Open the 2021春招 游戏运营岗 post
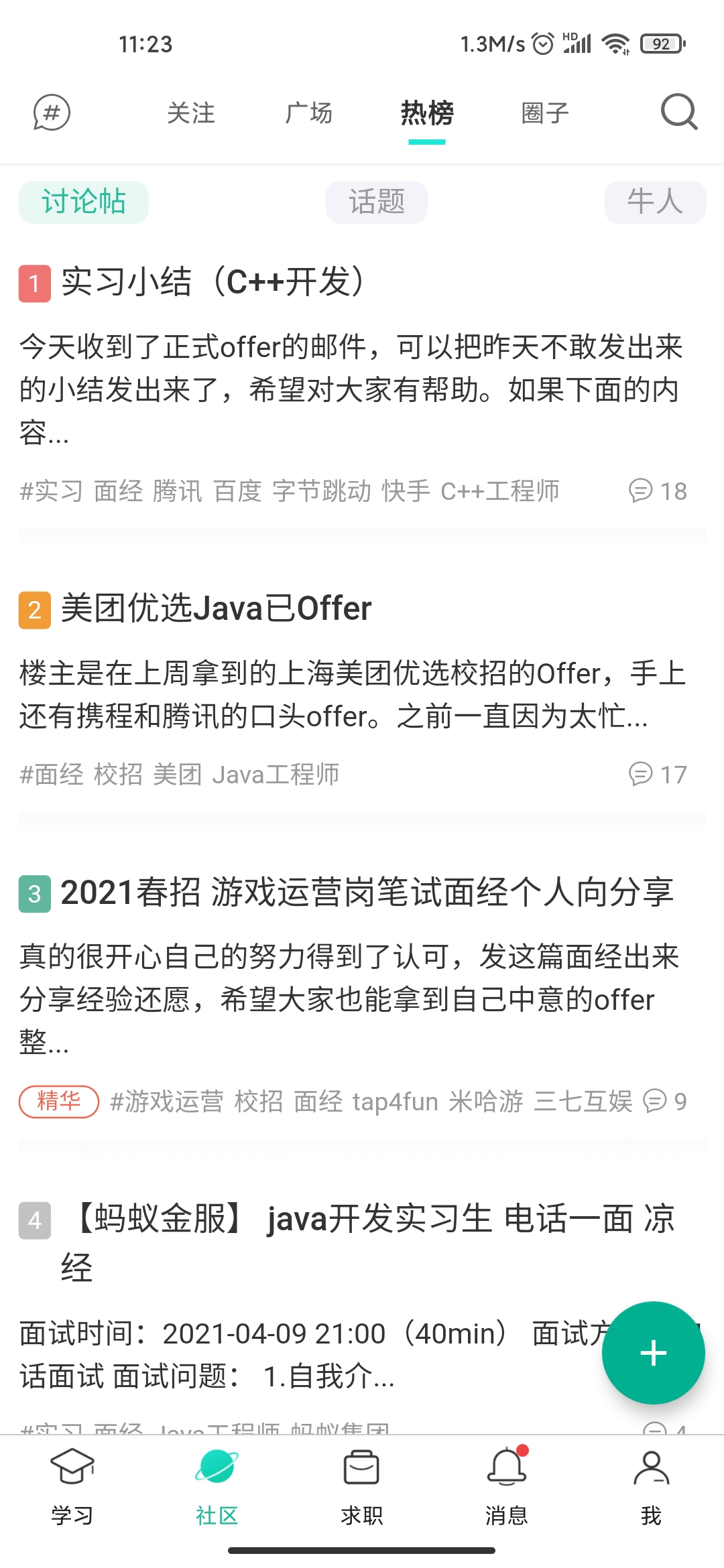This screenshot has width=724, height=1568. [x=367, y=893]
